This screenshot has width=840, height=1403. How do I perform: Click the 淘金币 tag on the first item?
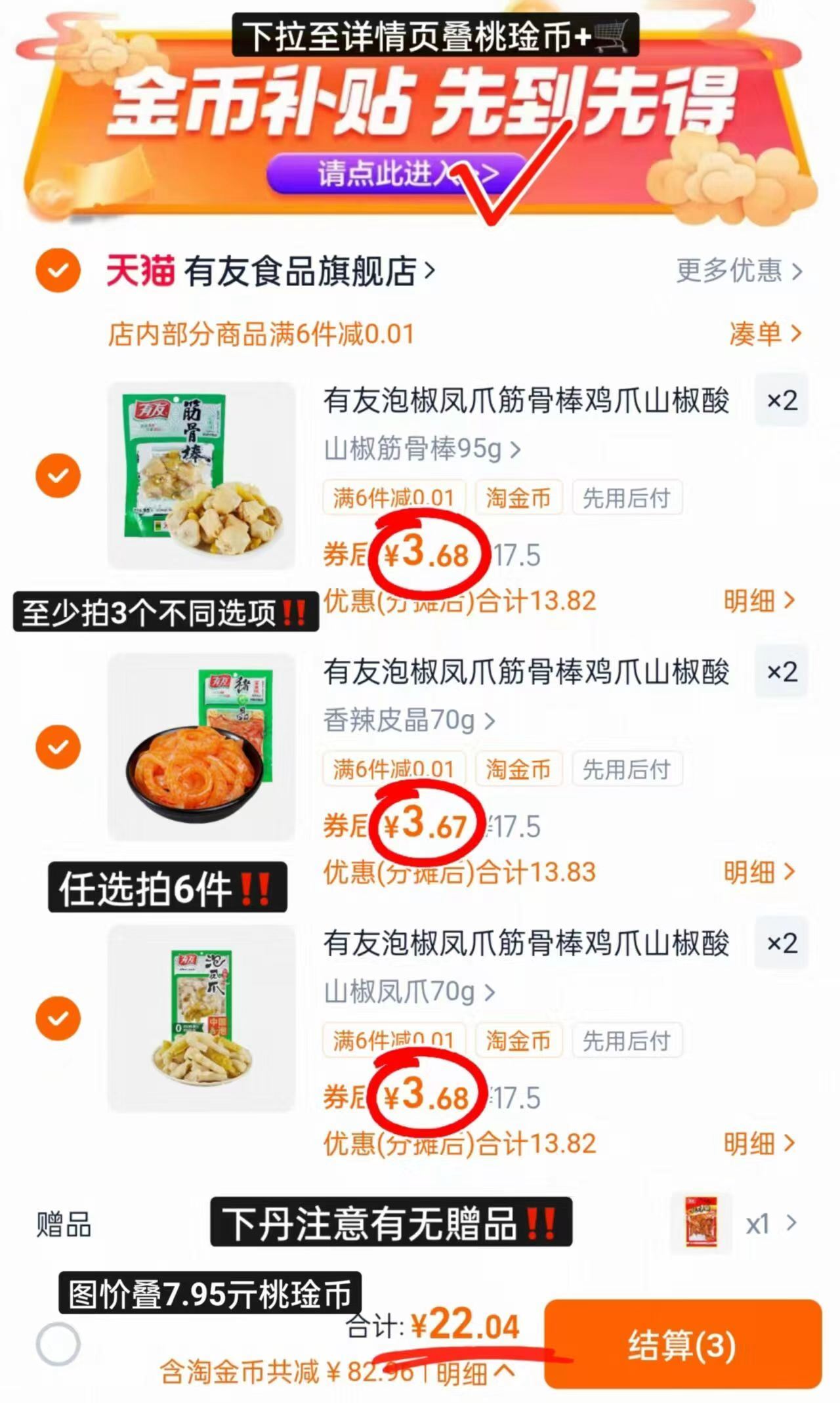(x=518, y=497)
